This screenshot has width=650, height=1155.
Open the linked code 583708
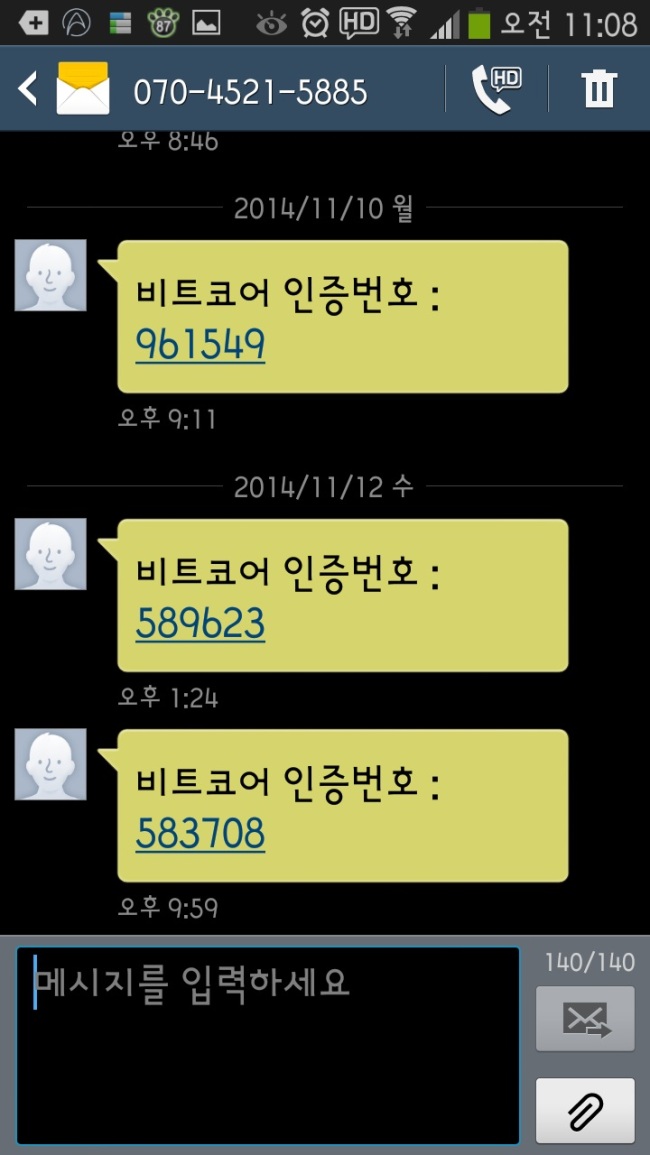pyautogui.click(x=200, y=833)
